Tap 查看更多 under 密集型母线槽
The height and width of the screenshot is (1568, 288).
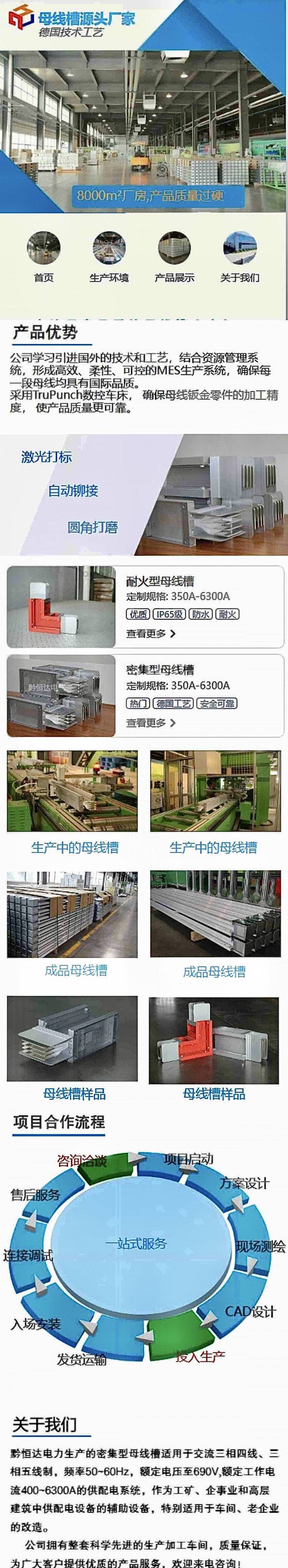(150, 723)
